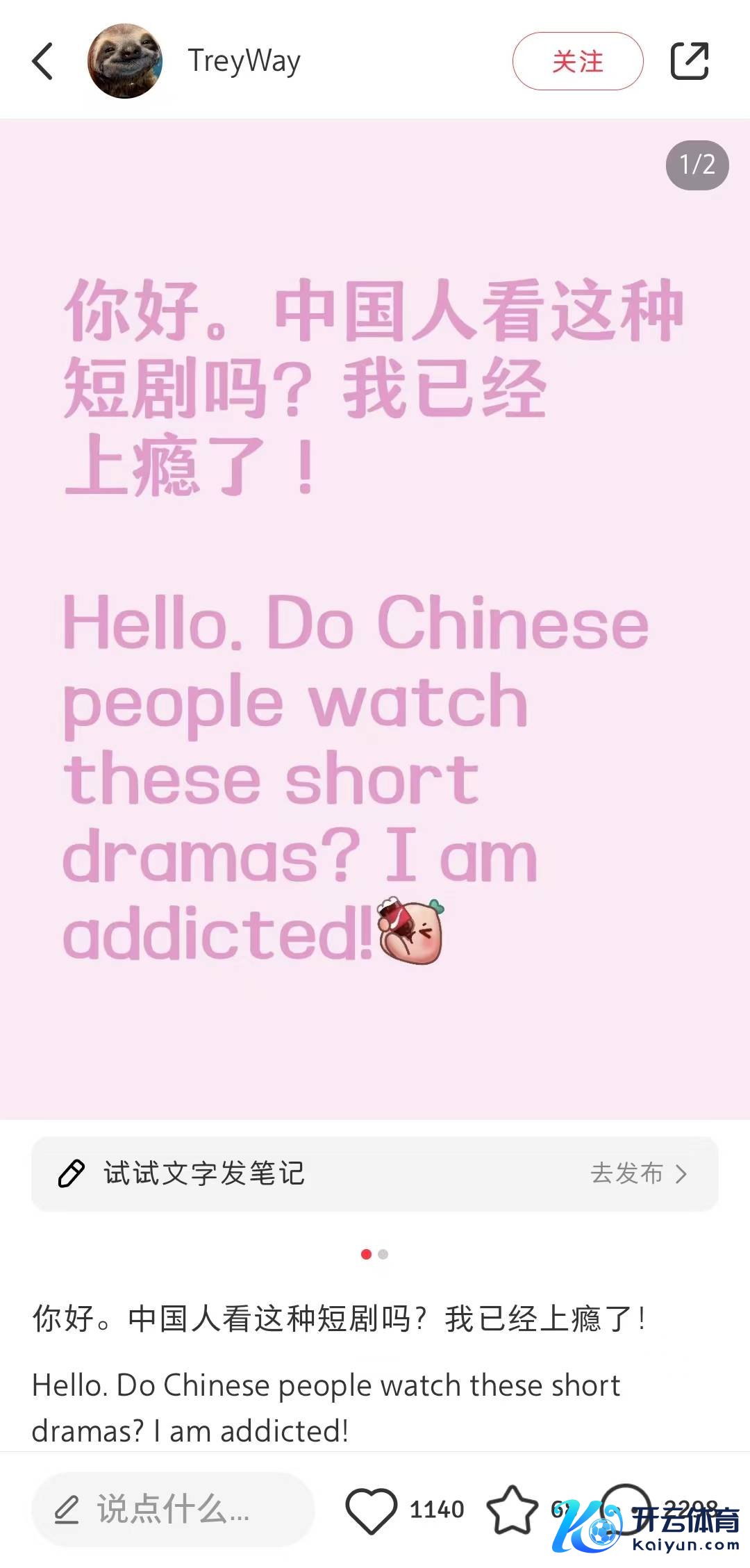Viewport: 750px width, 1568px height.
Task: Follow TreyWay with the 关注 button
Action: point(578,61)
